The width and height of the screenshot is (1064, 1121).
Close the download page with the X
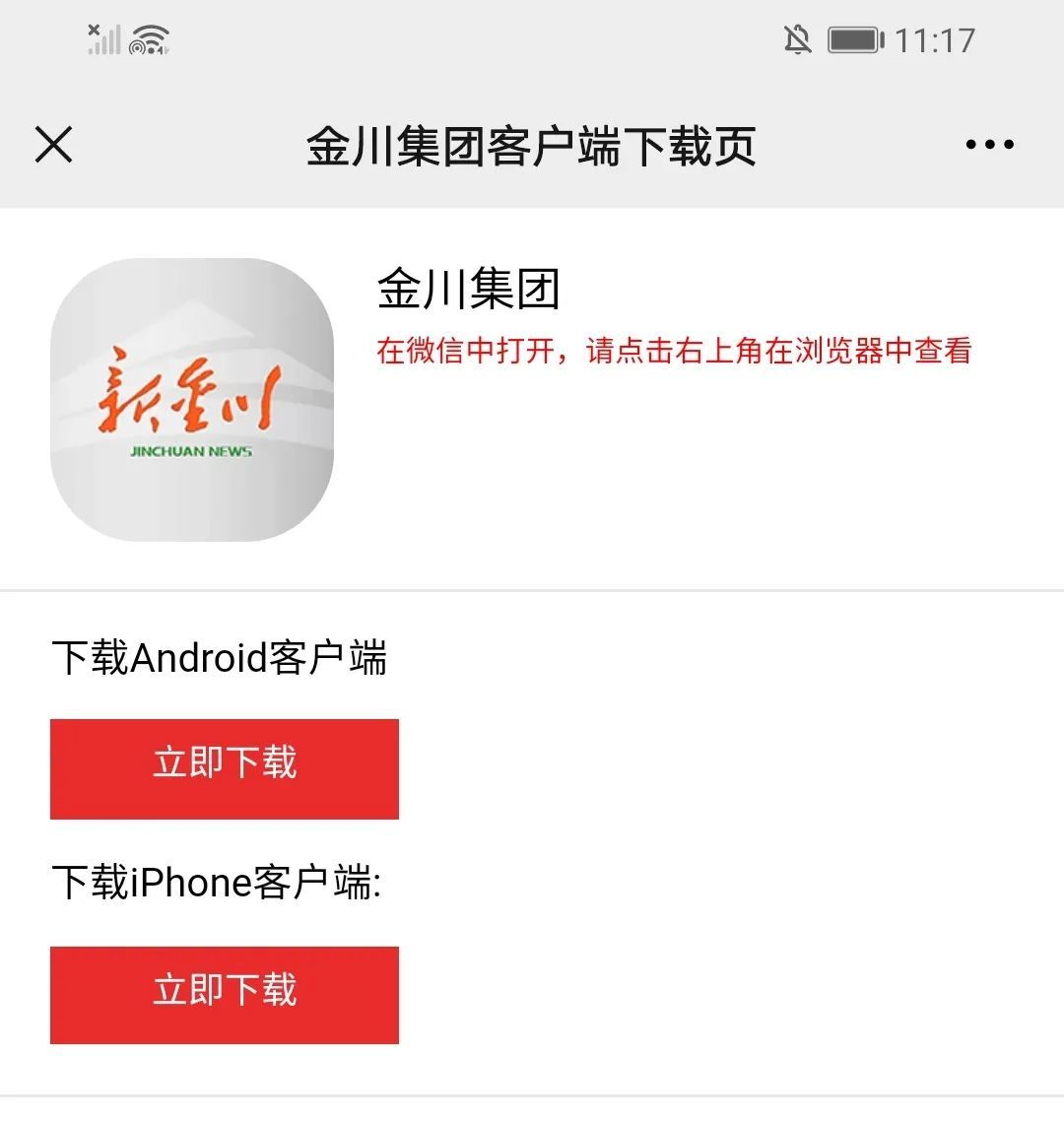[54, 144]
